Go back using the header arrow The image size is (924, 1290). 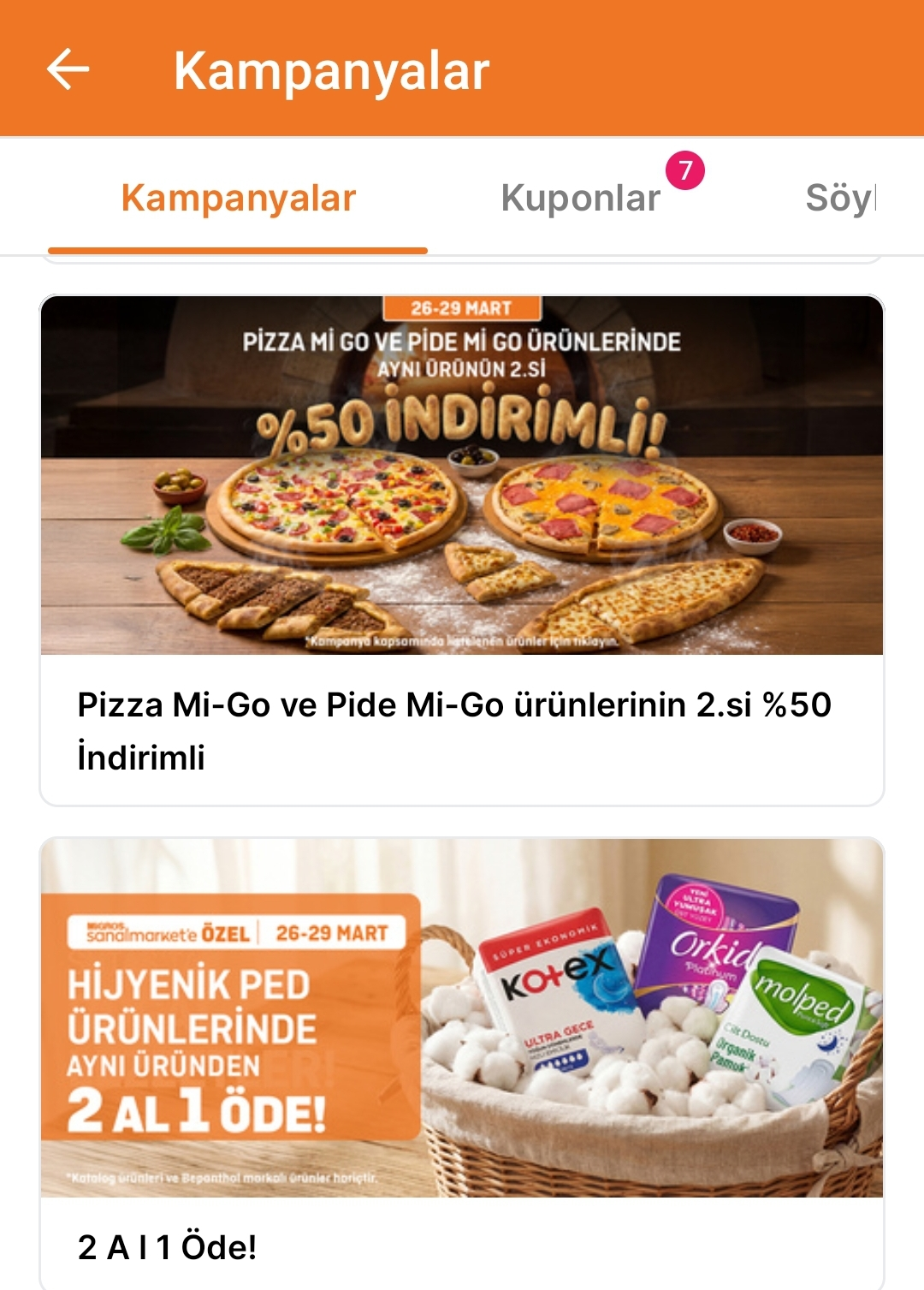(x=68, y=69)
